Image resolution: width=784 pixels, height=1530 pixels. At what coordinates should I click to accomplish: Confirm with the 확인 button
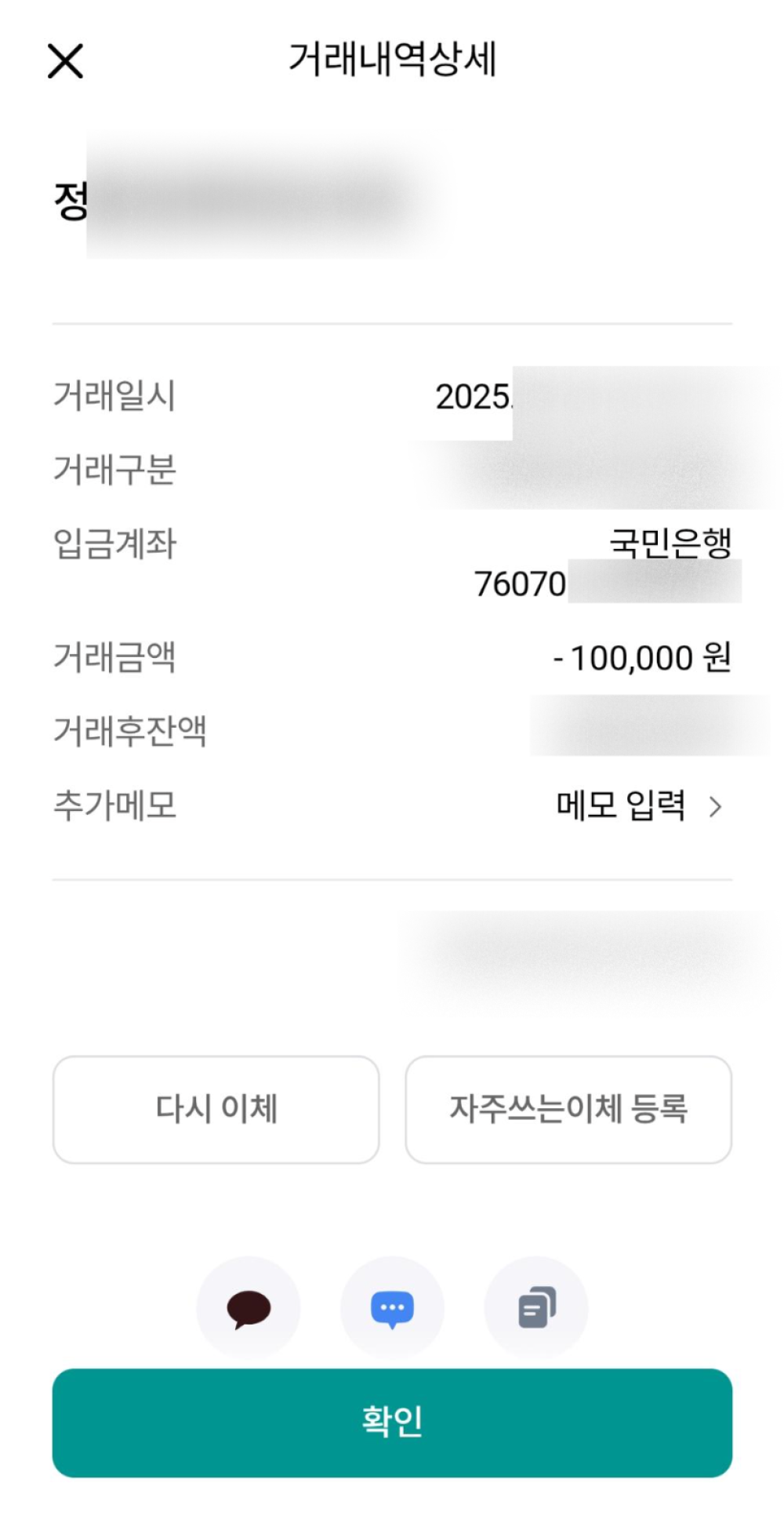tap(392, 1423)
